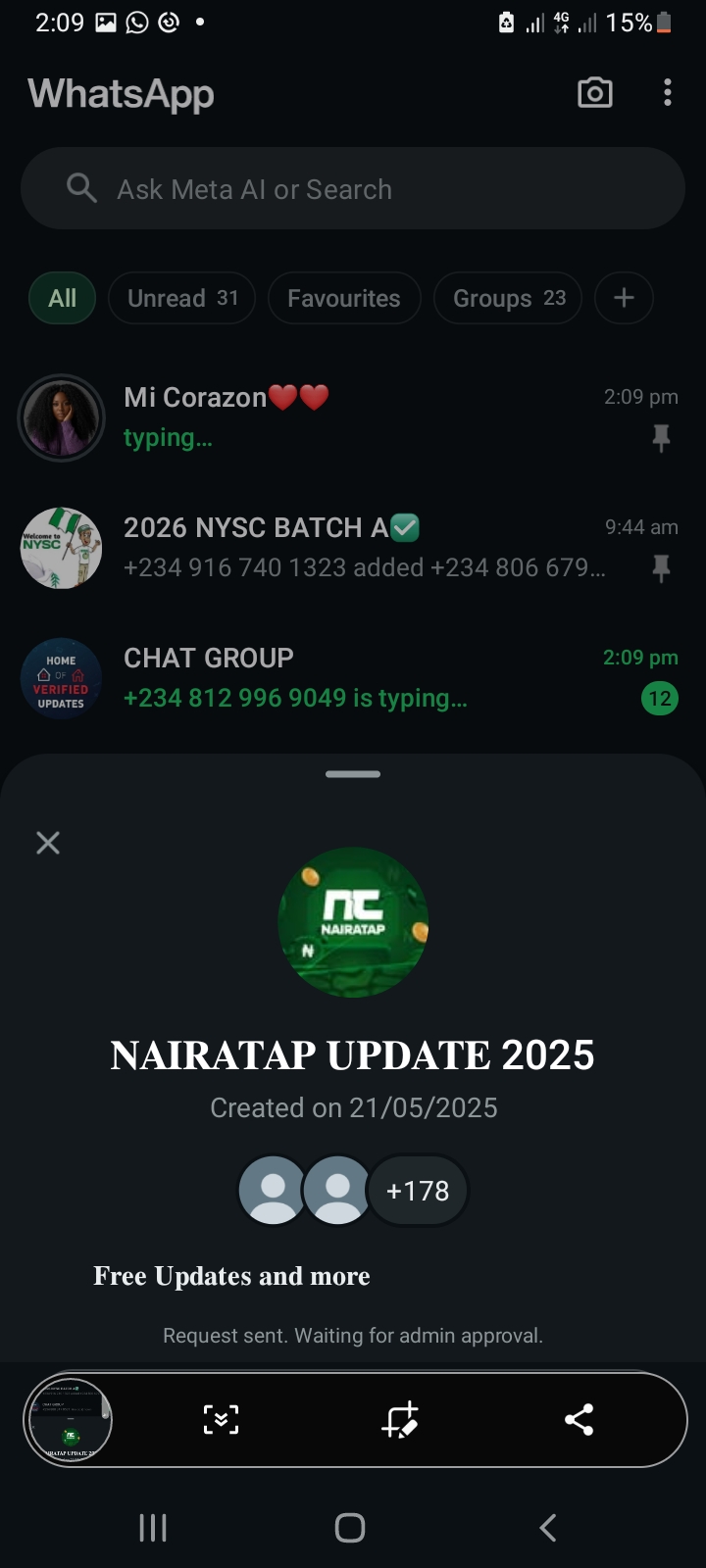Go back using the navigation bar
The width and height of the screenshot is (706, 1568).
tap(548, 1527)
